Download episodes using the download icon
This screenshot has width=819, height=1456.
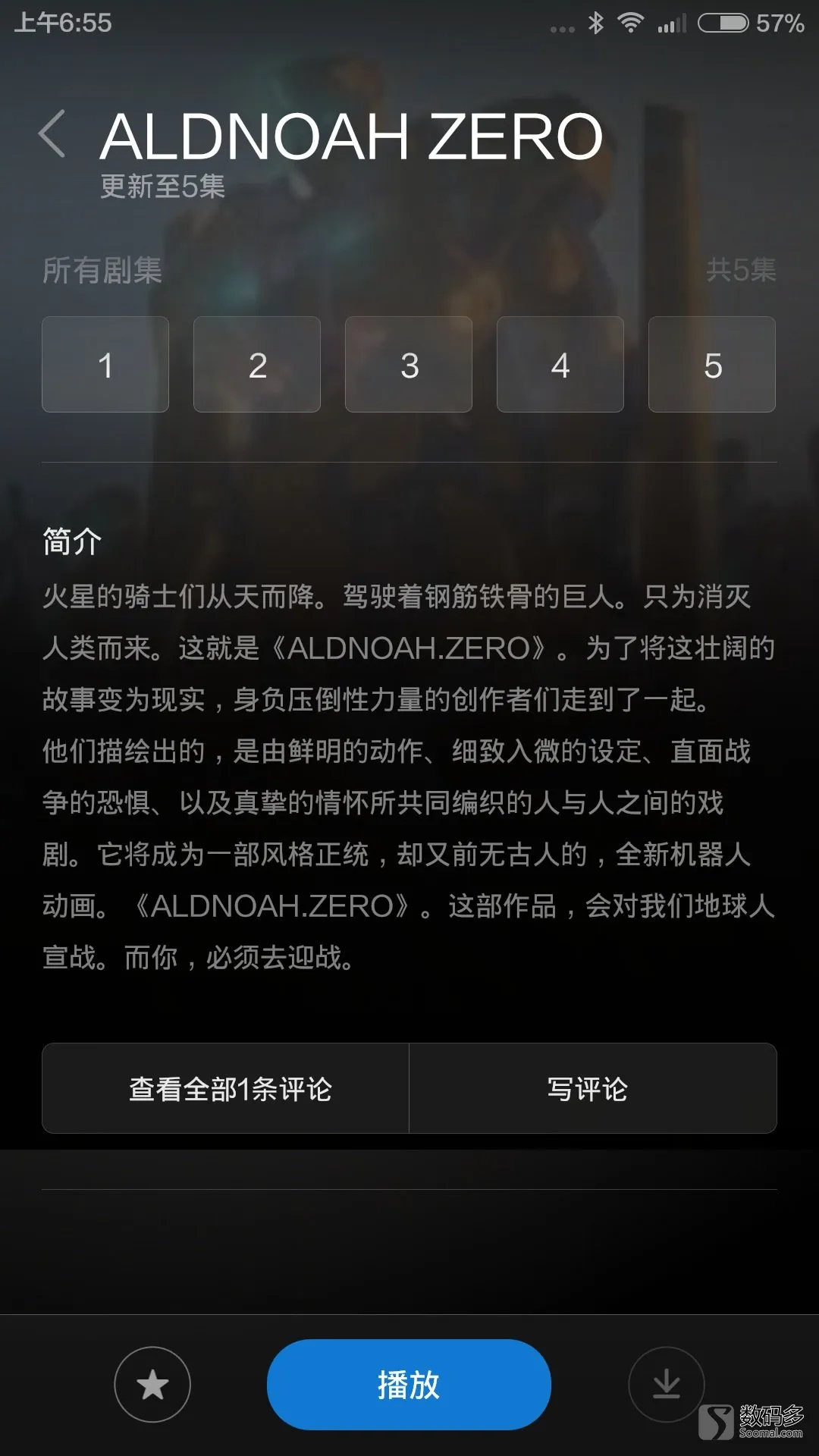[667, 1385]
